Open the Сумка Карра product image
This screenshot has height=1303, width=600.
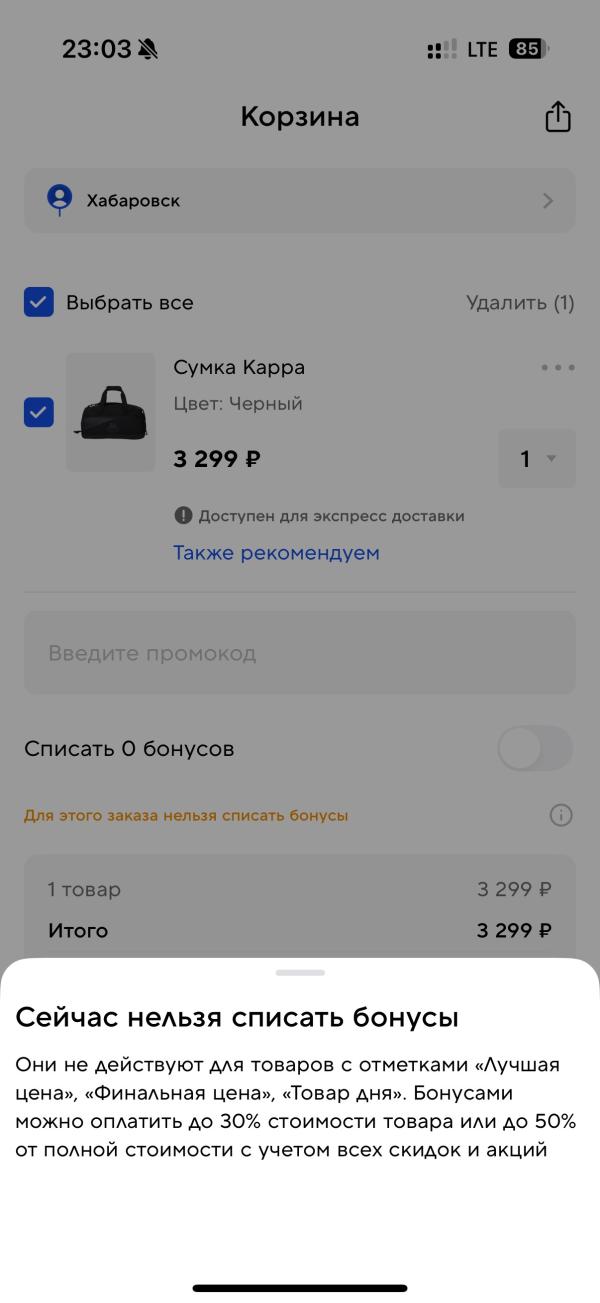coord(111,412)
